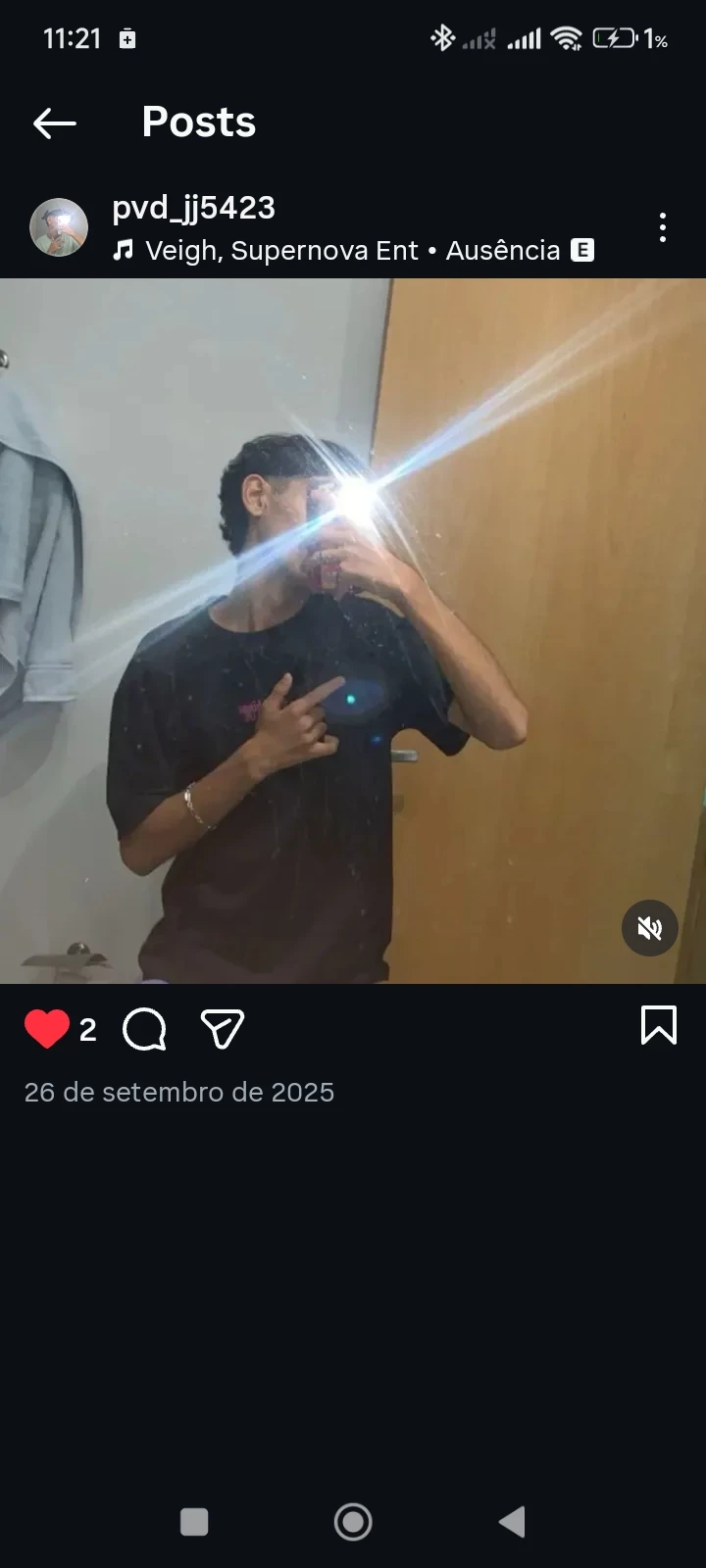Go back from the Posts screen
This screenshot has height=1568, width=706.
coord(55,122)
